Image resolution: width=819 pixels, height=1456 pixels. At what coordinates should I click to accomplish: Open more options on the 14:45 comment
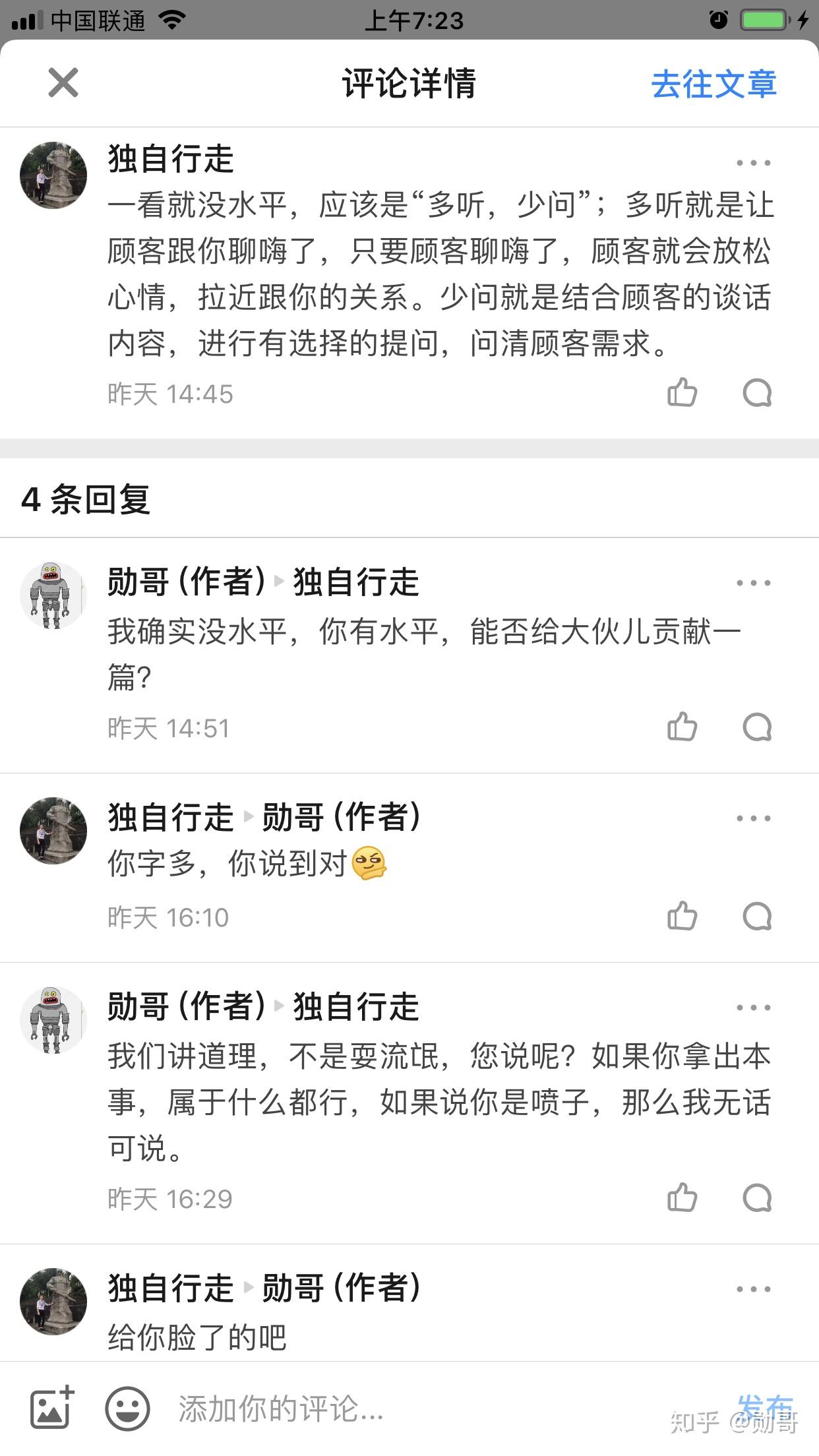click(x=753, y=163)
